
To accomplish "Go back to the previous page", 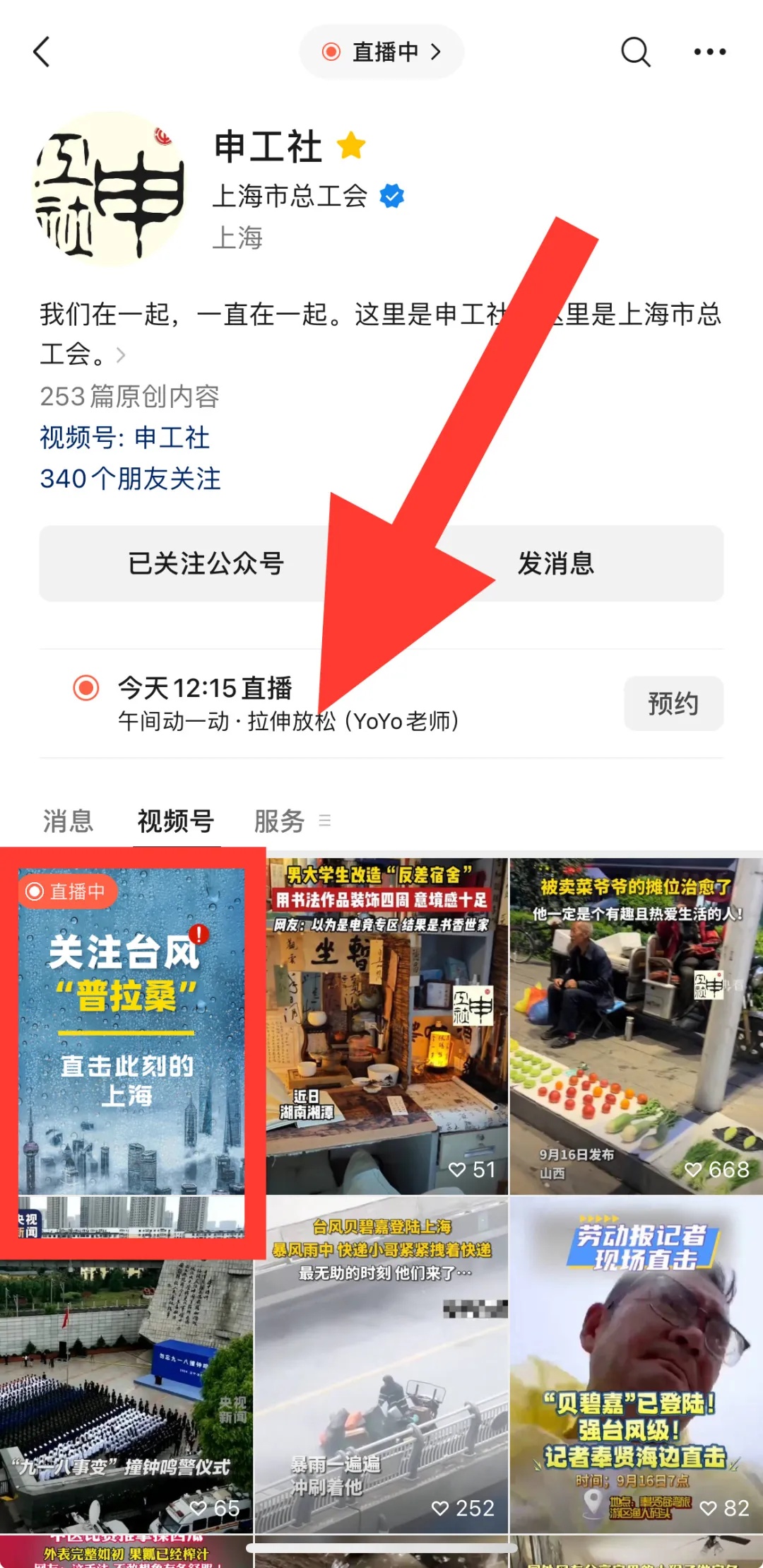I will [42, 52].
